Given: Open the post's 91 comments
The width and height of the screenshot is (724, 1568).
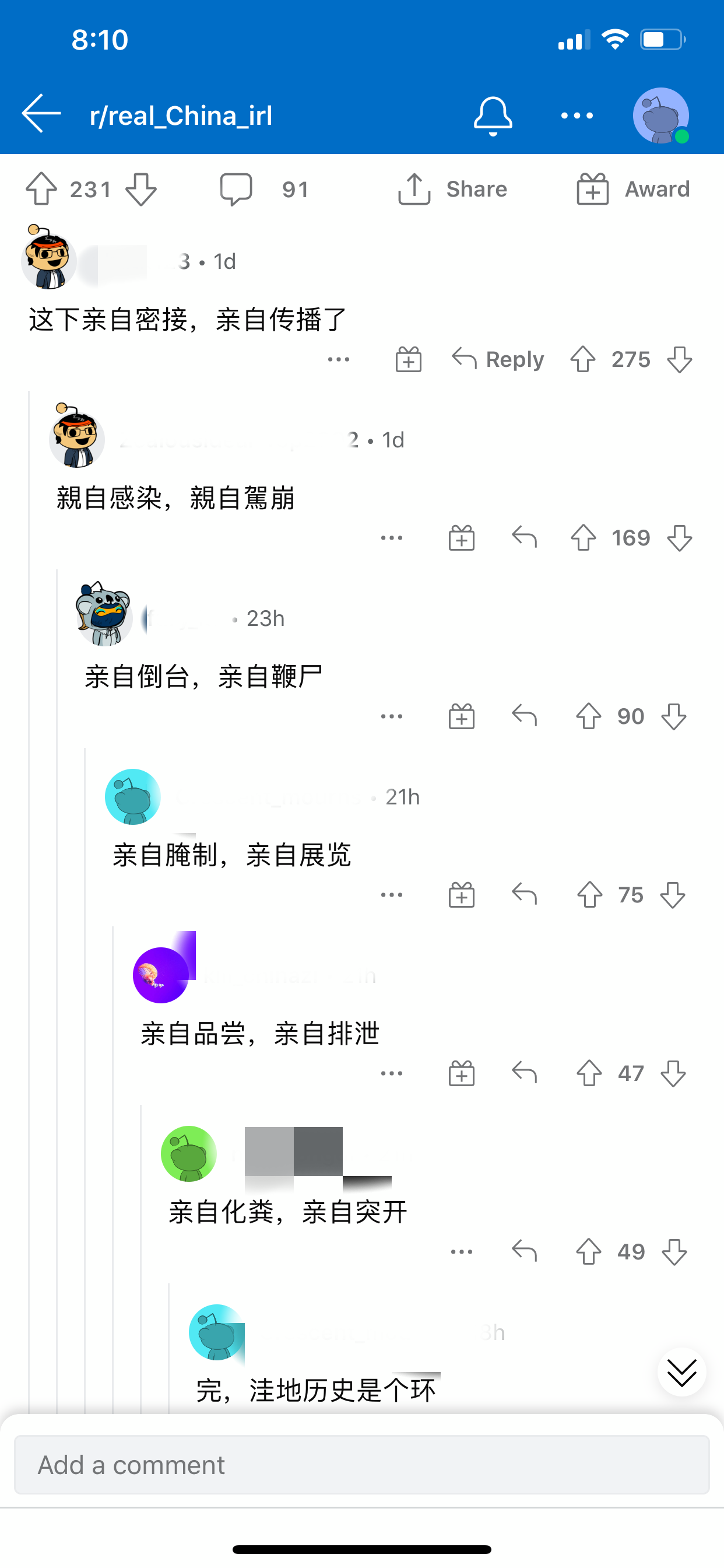Looking at the screenshot, I should pos(264,188).
